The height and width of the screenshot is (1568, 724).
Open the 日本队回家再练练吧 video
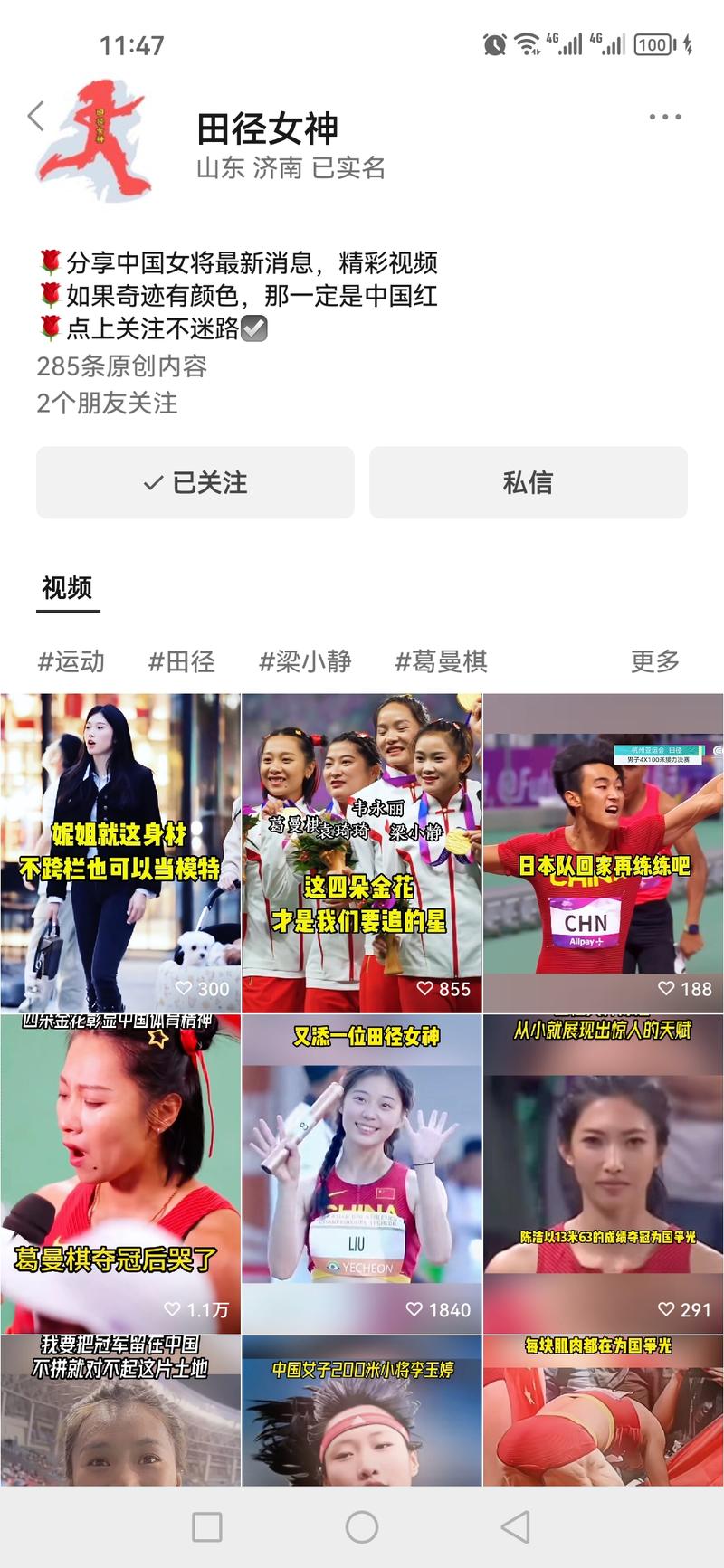603,852
